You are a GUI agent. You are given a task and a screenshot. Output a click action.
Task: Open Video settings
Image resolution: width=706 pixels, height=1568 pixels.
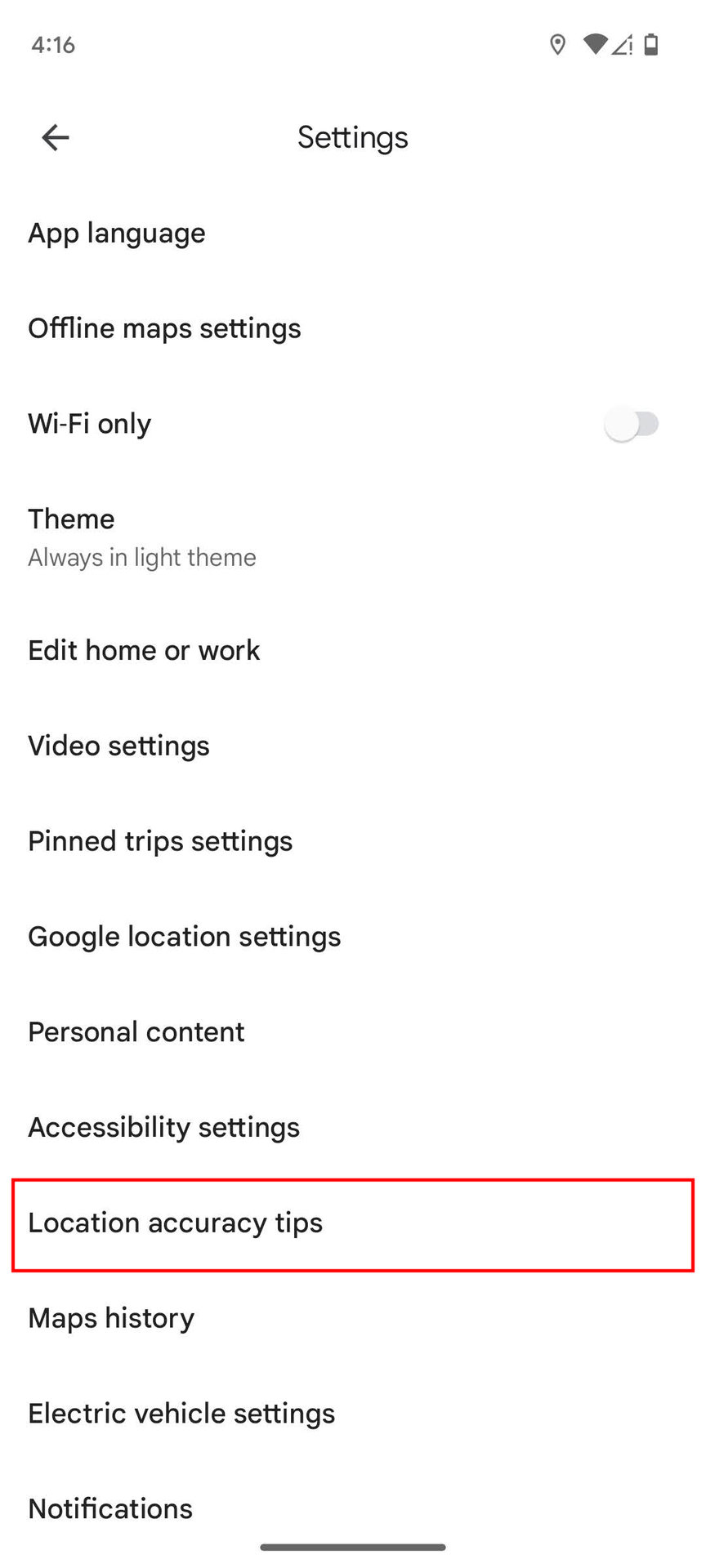point(118,746)
